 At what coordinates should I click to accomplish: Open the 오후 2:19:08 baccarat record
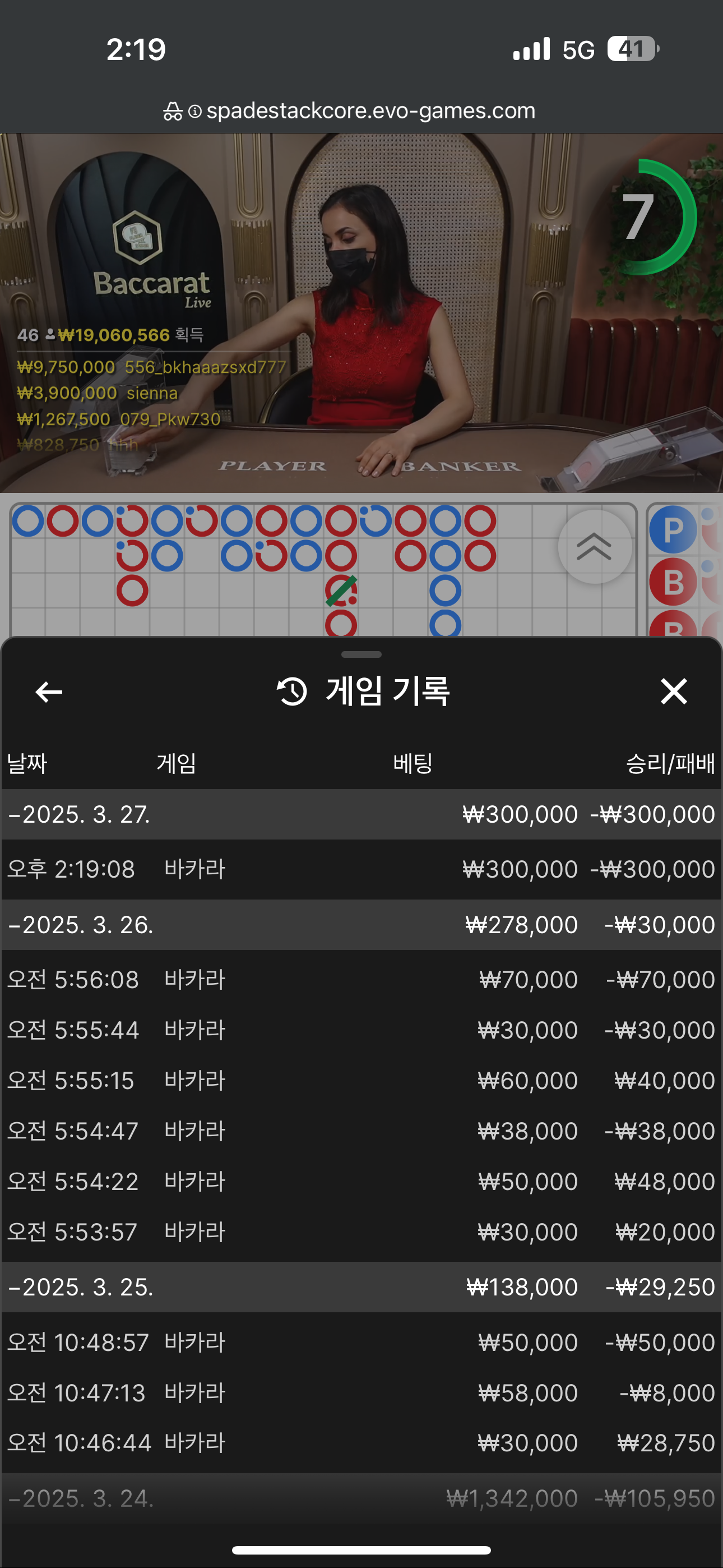[361, 869]
